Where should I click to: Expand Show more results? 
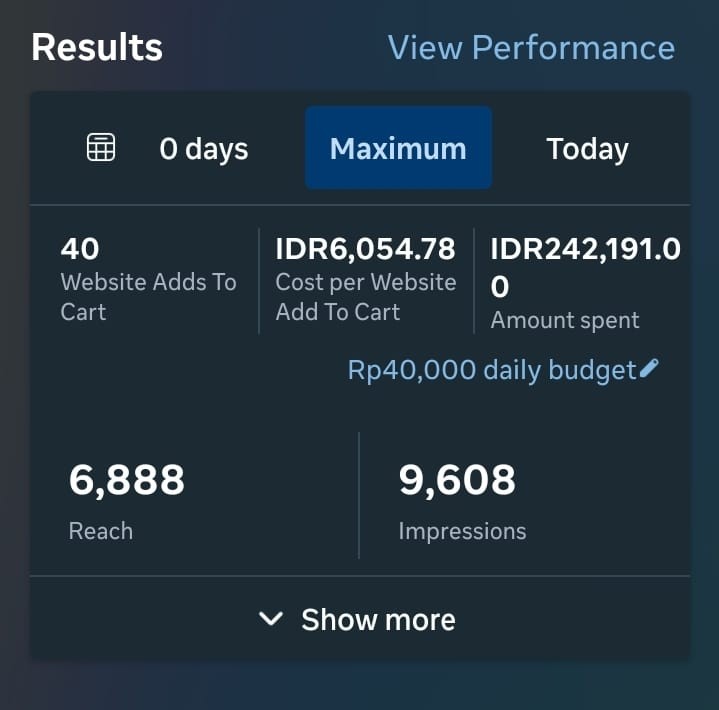(358, 619)
